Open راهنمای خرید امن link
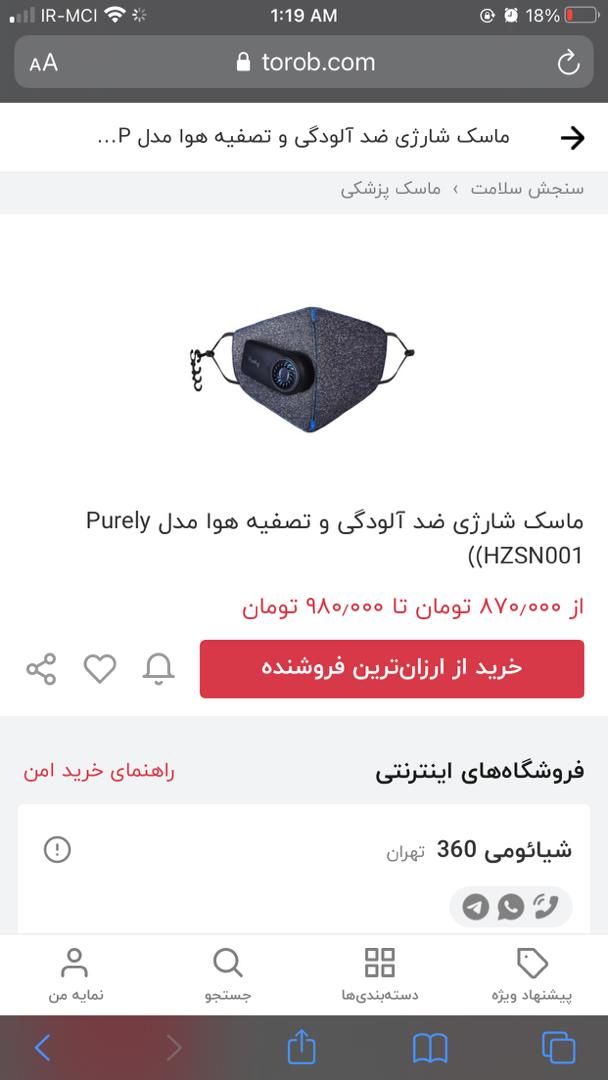Image resolution: width=608 pixels, height=1080 pixels. 99,771
